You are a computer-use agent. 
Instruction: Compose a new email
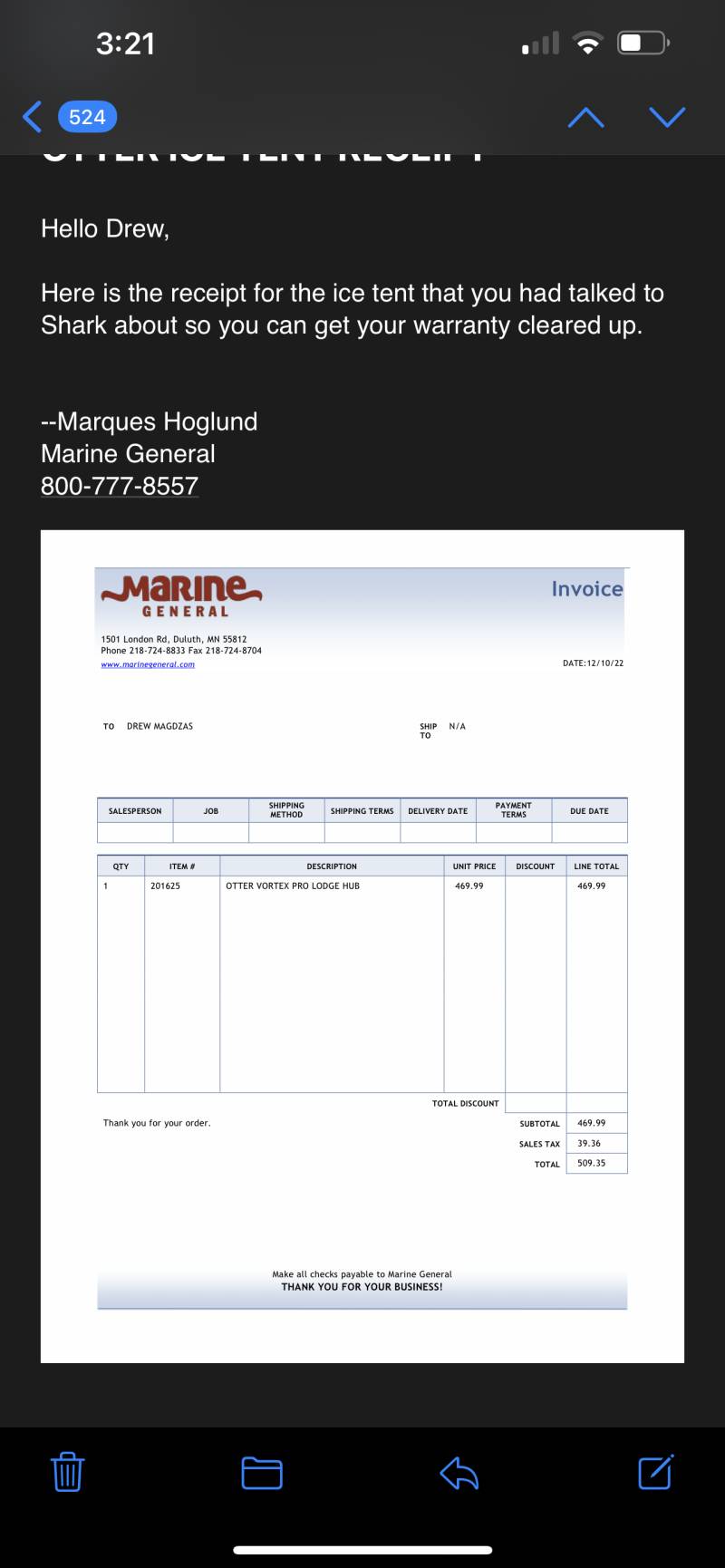click(x=655, y=1472)
